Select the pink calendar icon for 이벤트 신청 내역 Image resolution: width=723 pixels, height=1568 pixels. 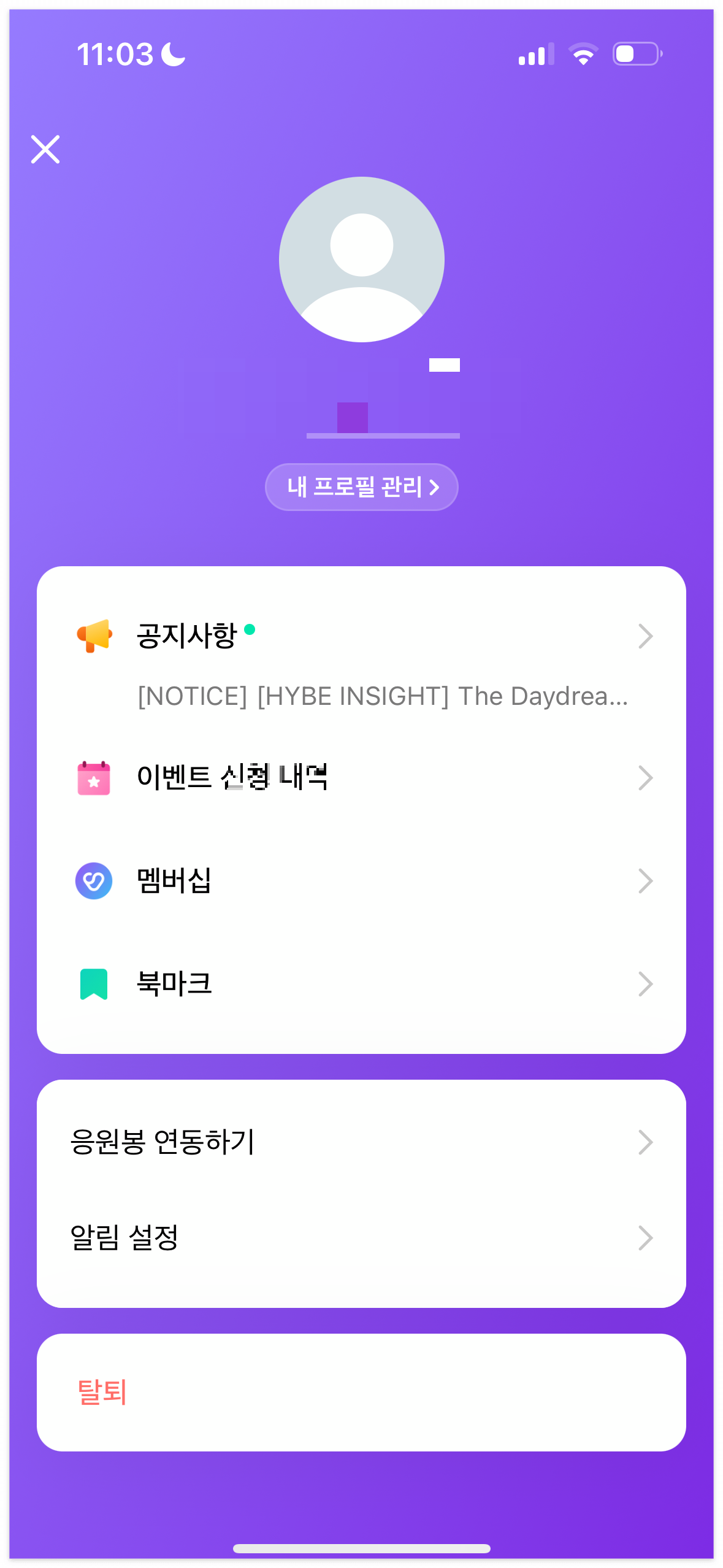(x=93, y=778)
